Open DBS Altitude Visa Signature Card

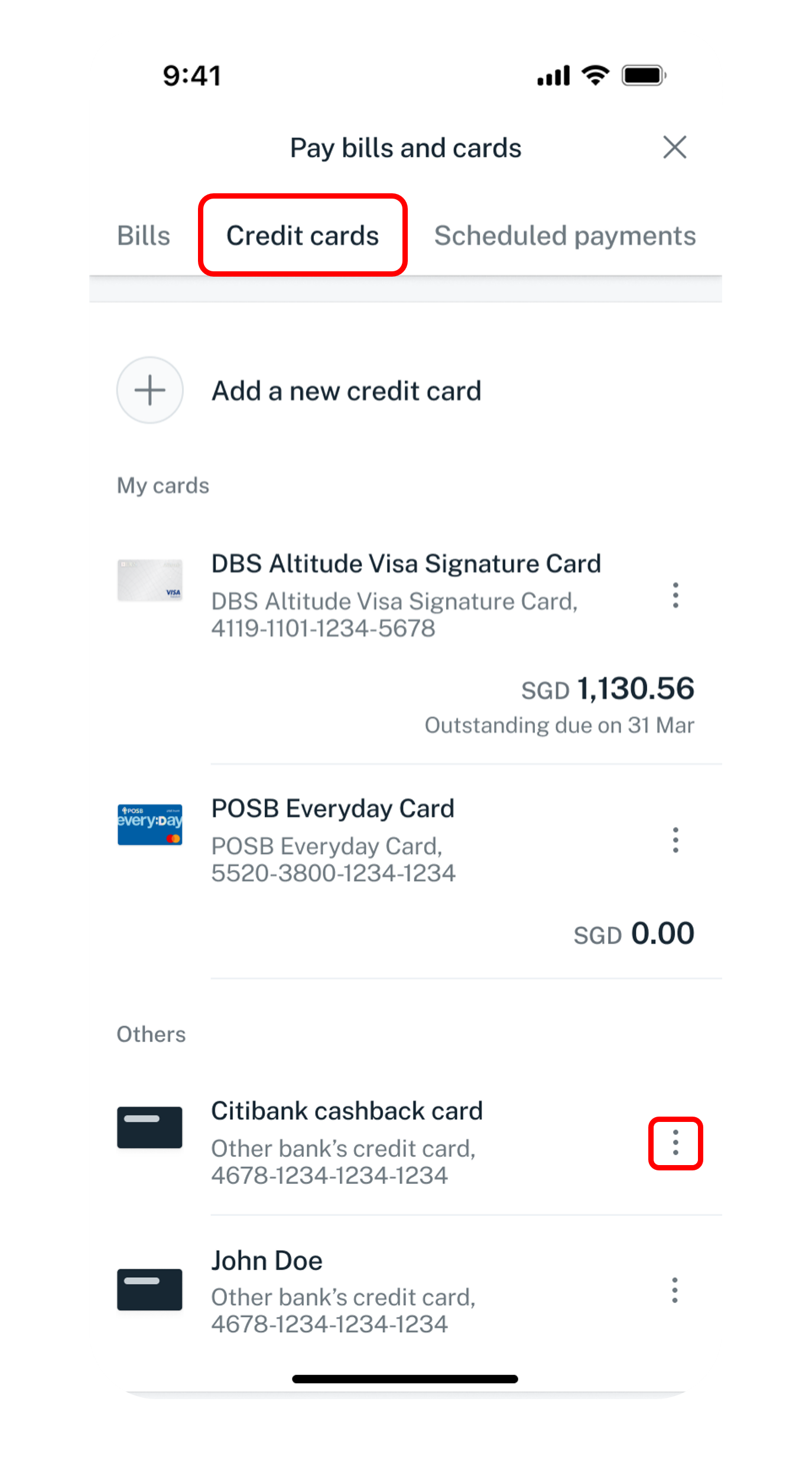pos(405,594)
